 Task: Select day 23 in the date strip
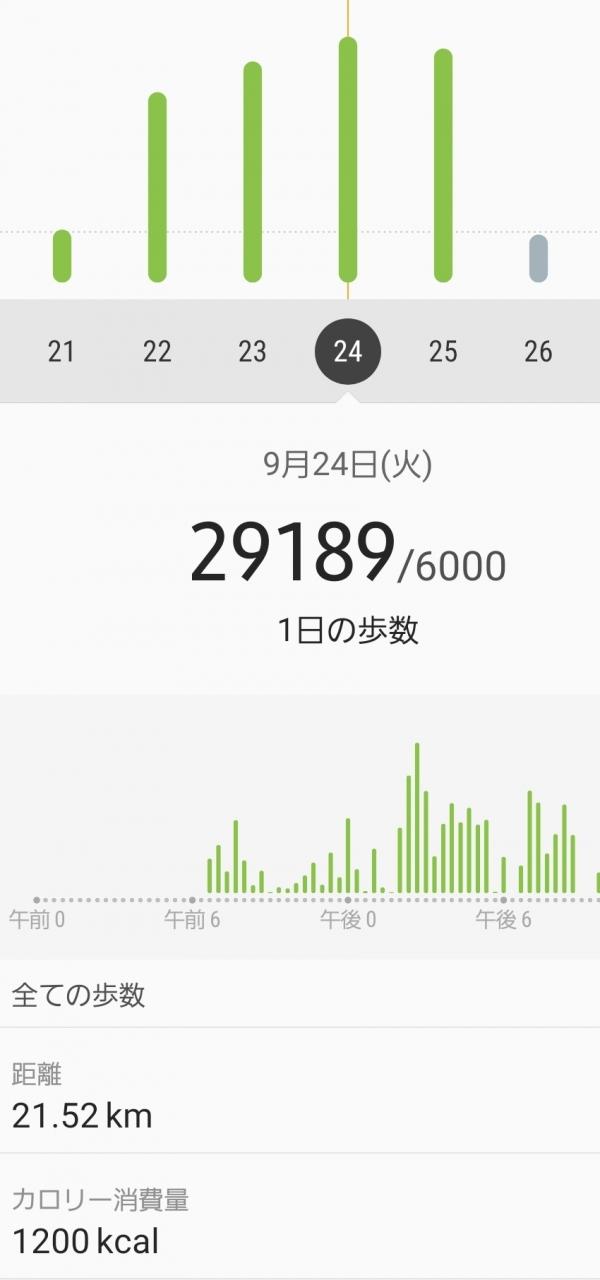coord(252,352)
